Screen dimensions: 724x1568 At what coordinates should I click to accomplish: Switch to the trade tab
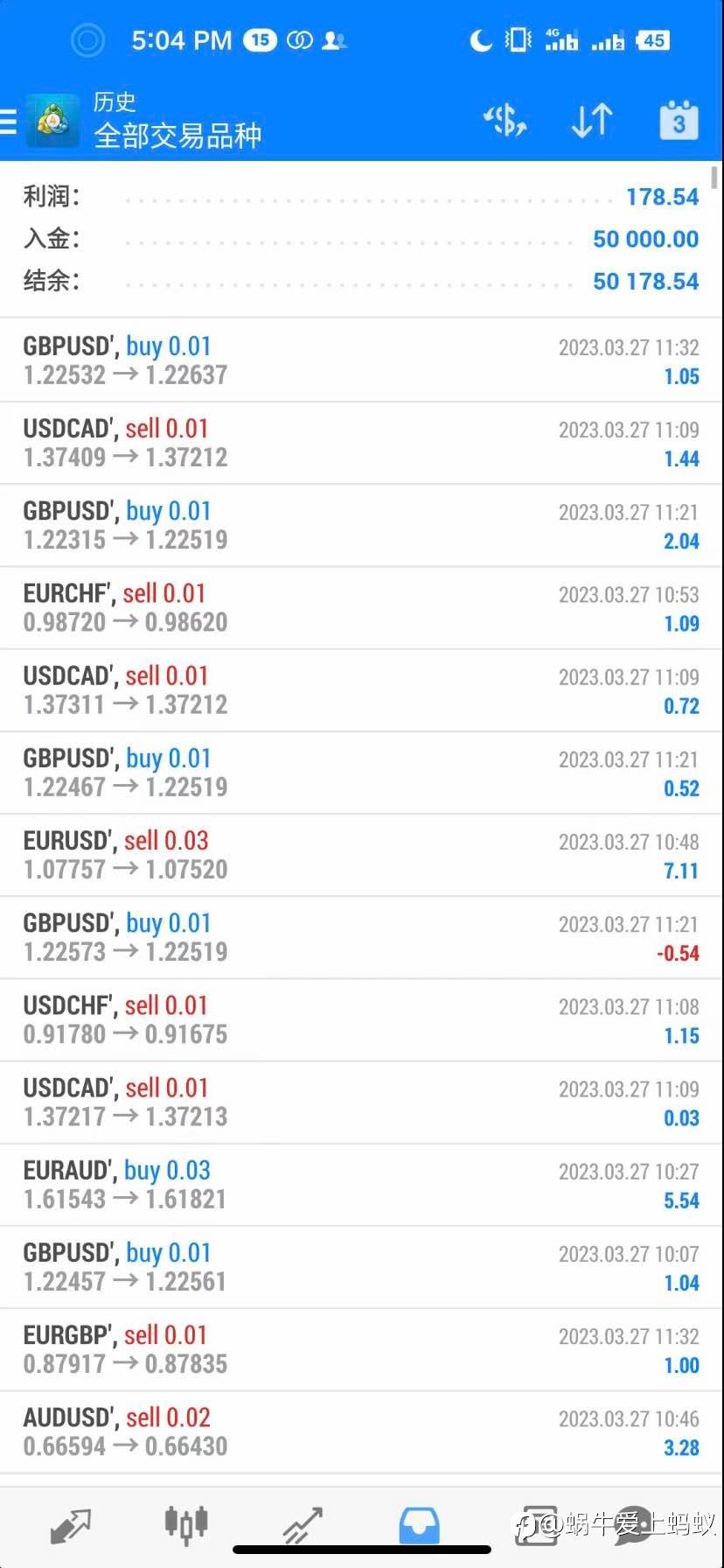coord(303,1527)
